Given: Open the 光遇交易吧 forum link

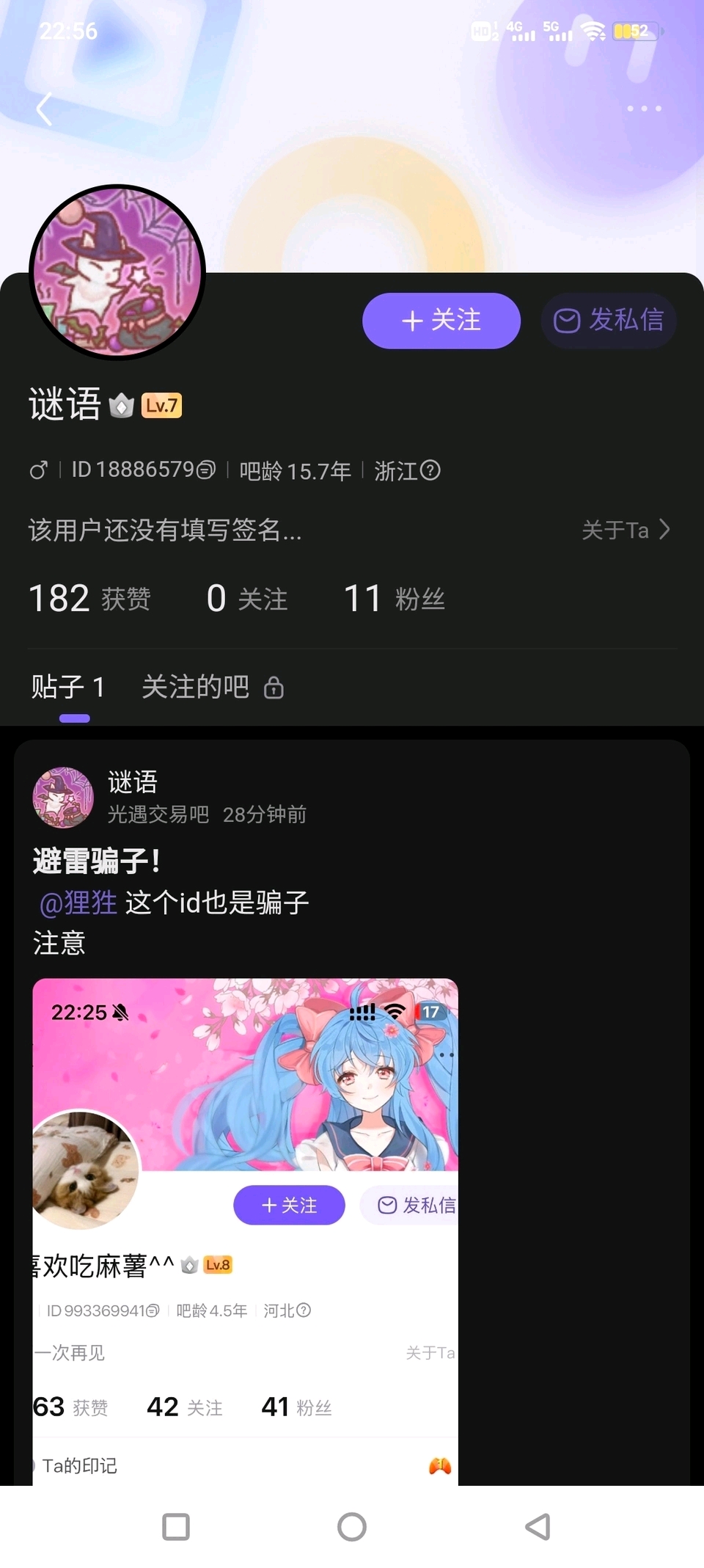Looking at the screenshot, I should [x=158, y=814].
